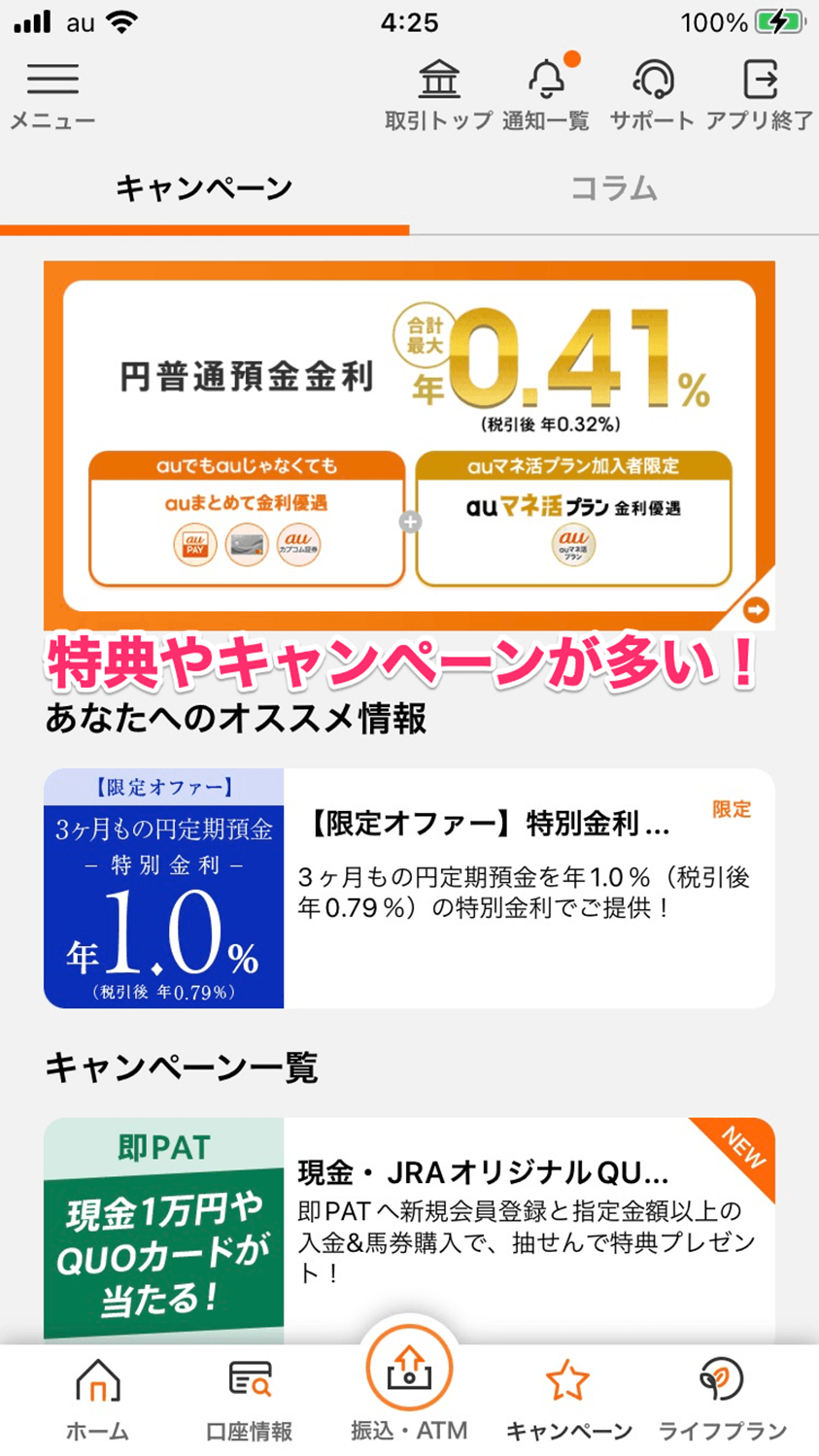Select the キャンペーン bottom tab
The height and width of the screenshot is (1456, 819).
(x=568, y=1399)
